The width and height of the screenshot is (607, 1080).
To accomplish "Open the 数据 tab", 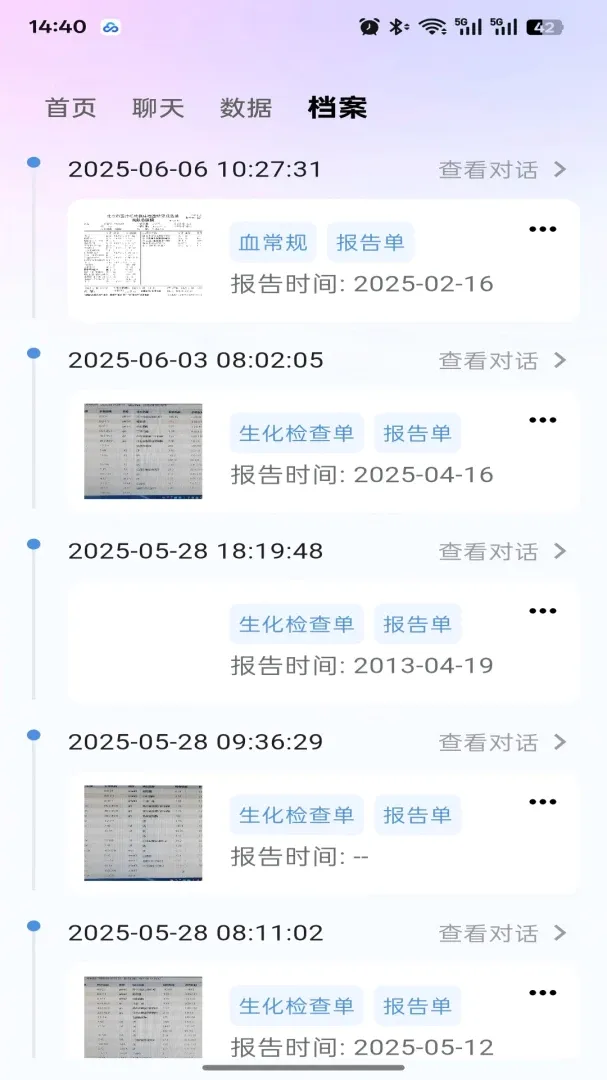I will (x=245, y=108).
